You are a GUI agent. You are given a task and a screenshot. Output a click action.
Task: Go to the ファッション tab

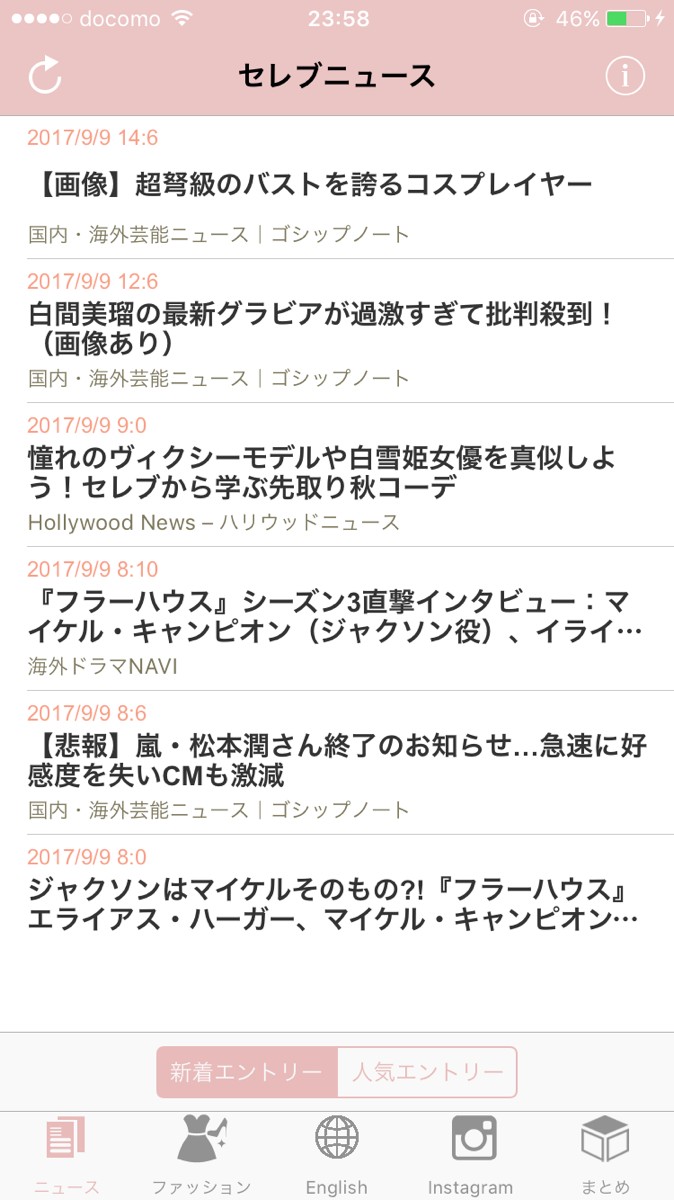pyautogui.click(x=202, y=1155)
